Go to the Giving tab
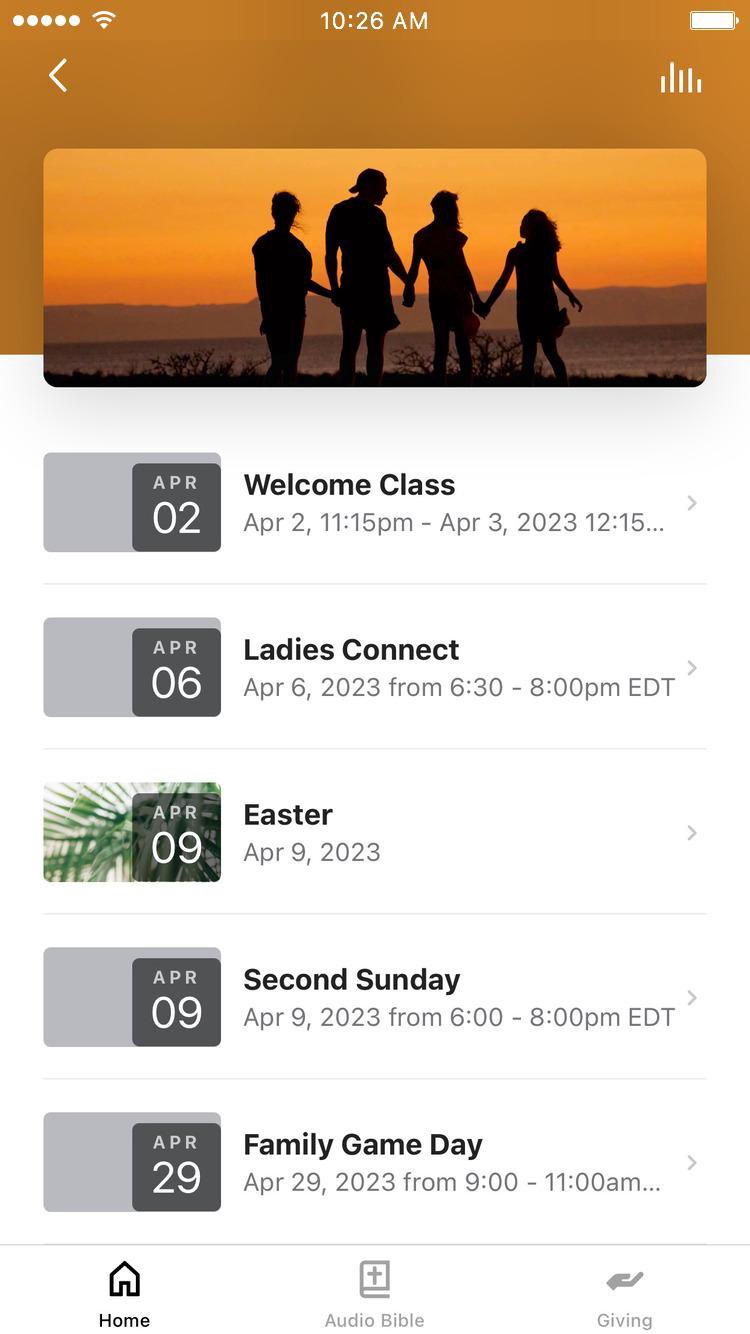The height and width of the screenshot is (1334, 750). (624, 1294)
